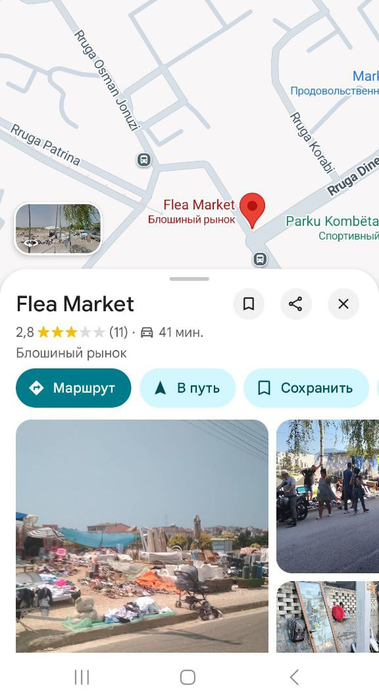Open recent apps from the navigation bar
Image resolution: width=379 pixels, height=700 pixels.
tap(82, 677)
